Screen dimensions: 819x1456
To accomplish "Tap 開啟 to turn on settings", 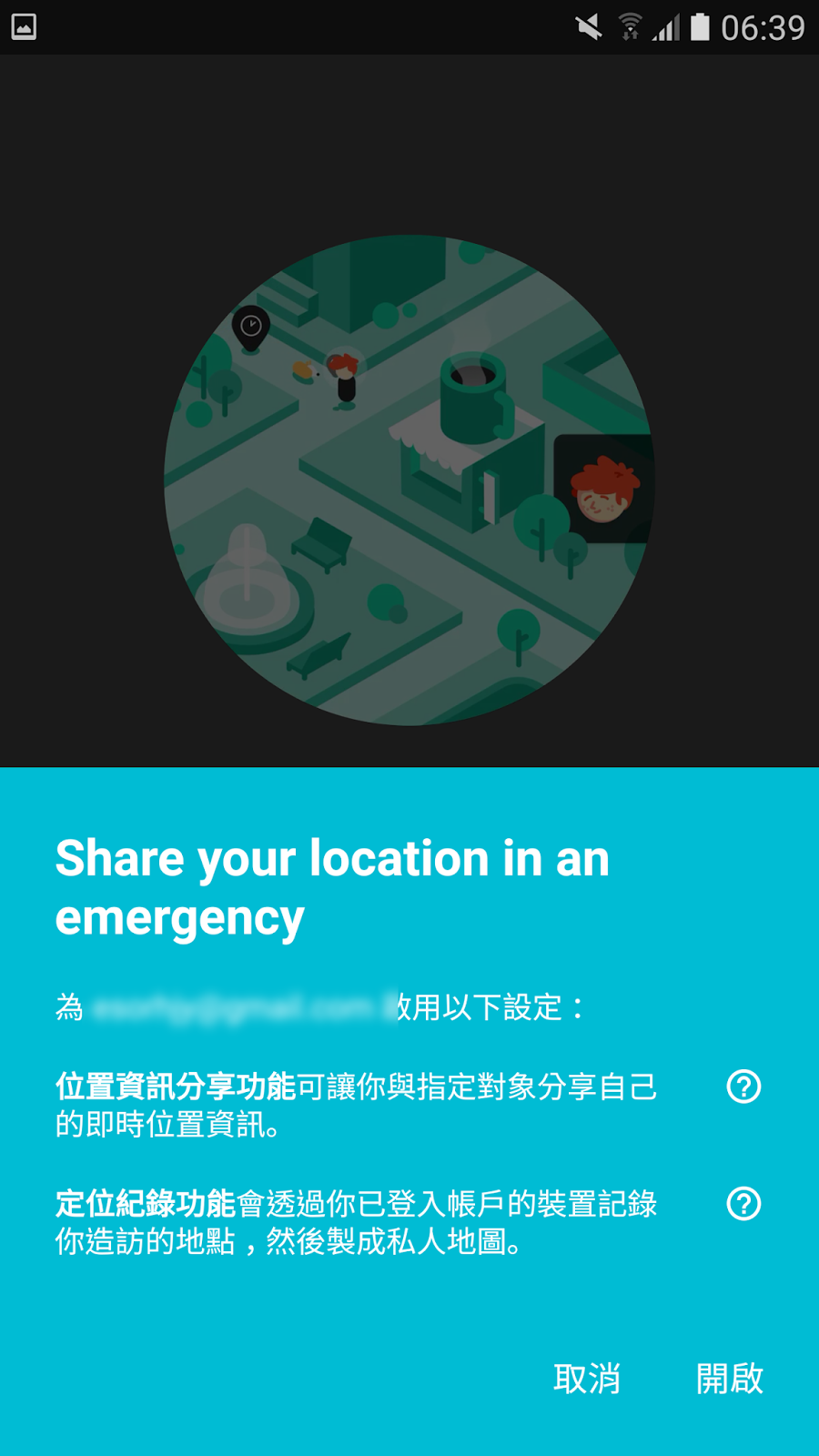I will tap(730, 1379).
